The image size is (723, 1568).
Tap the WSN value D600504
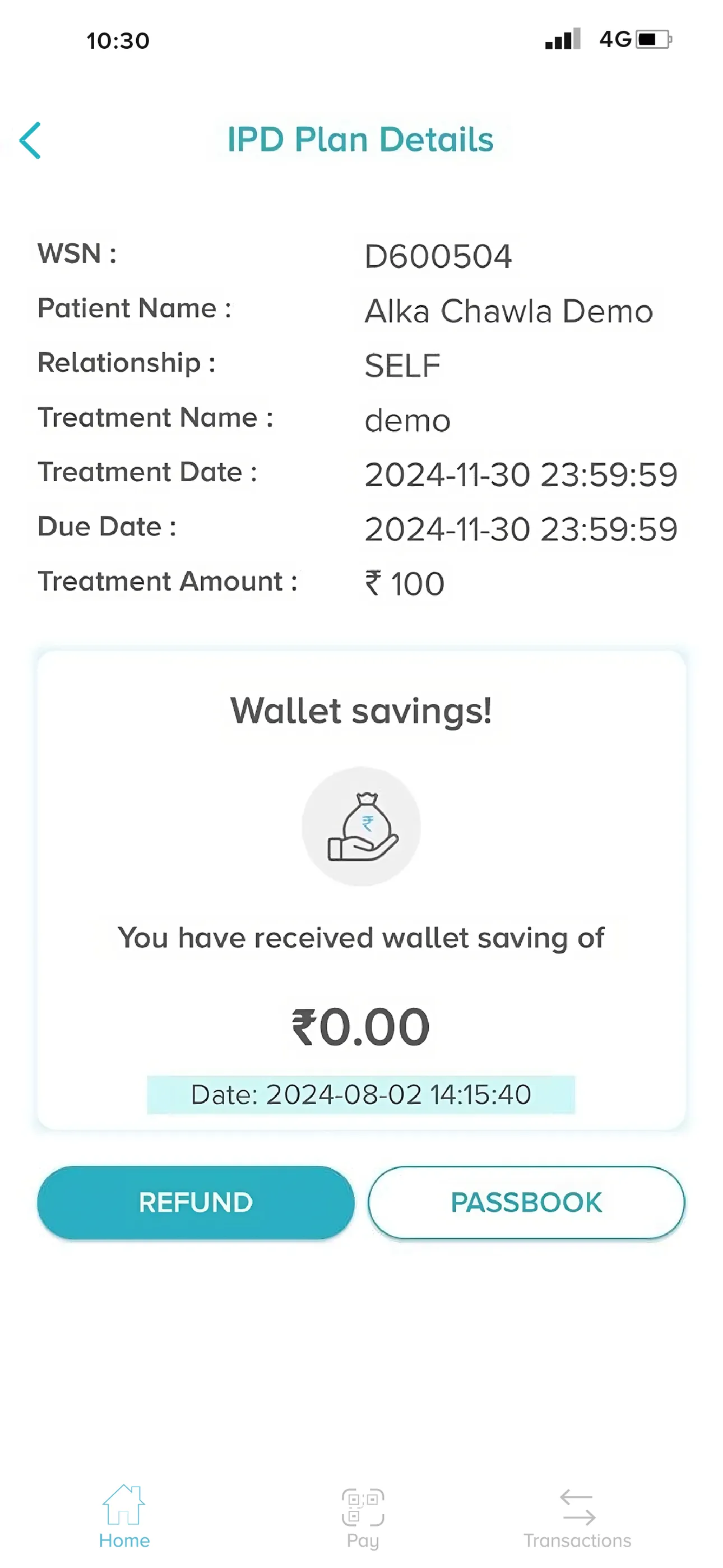pos(438,256)
